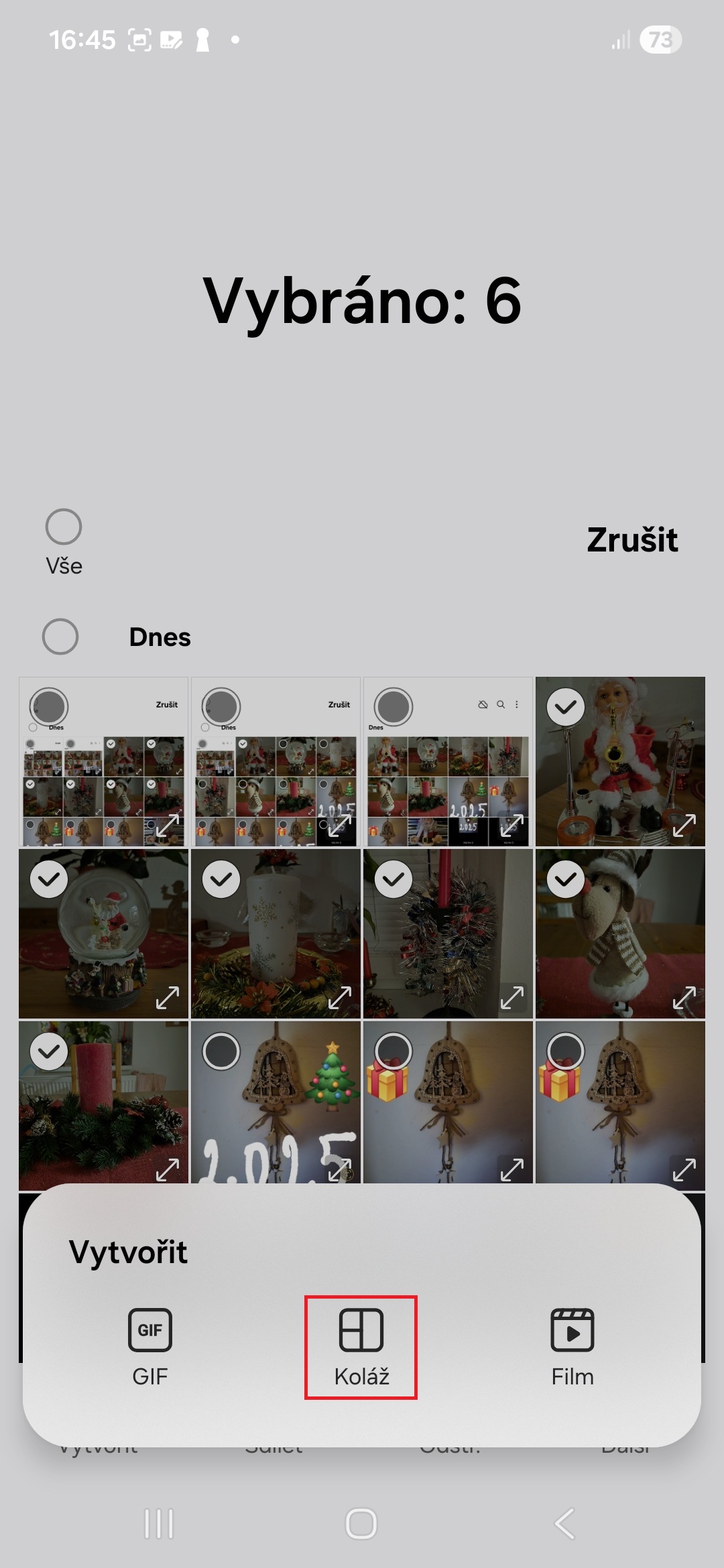Deselect the Santa with saxophone photo
This screenshot has height=1568, width=724.
coord(566,707)
